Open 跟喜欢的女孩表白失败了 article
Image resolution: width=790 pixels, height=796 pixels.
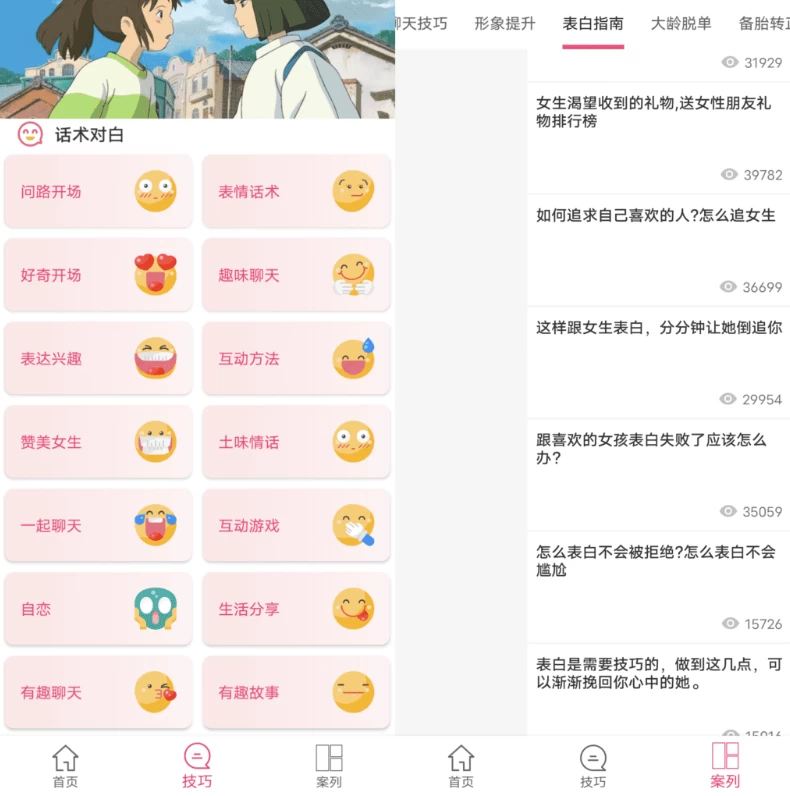[658, 448]
